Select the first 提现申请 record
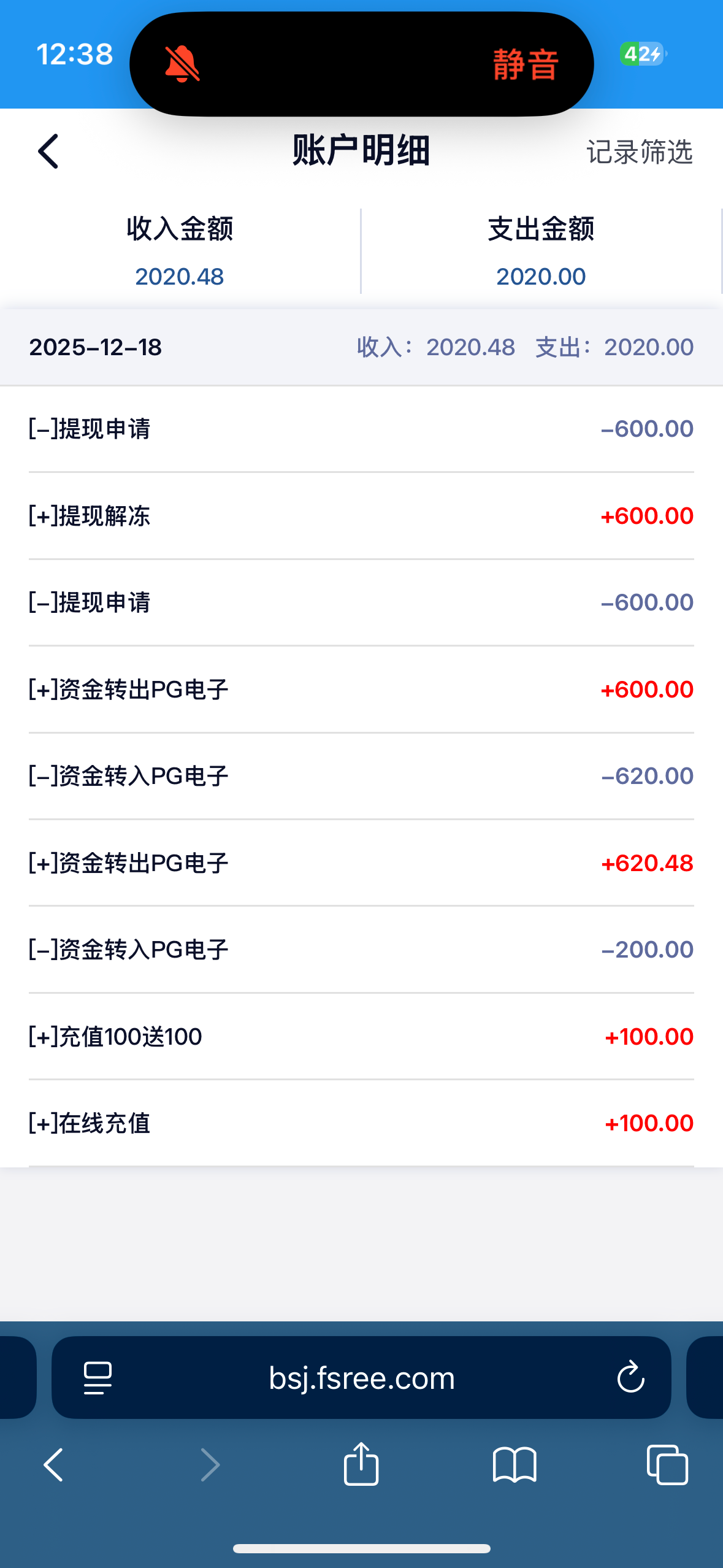 (x=361, y=428)
